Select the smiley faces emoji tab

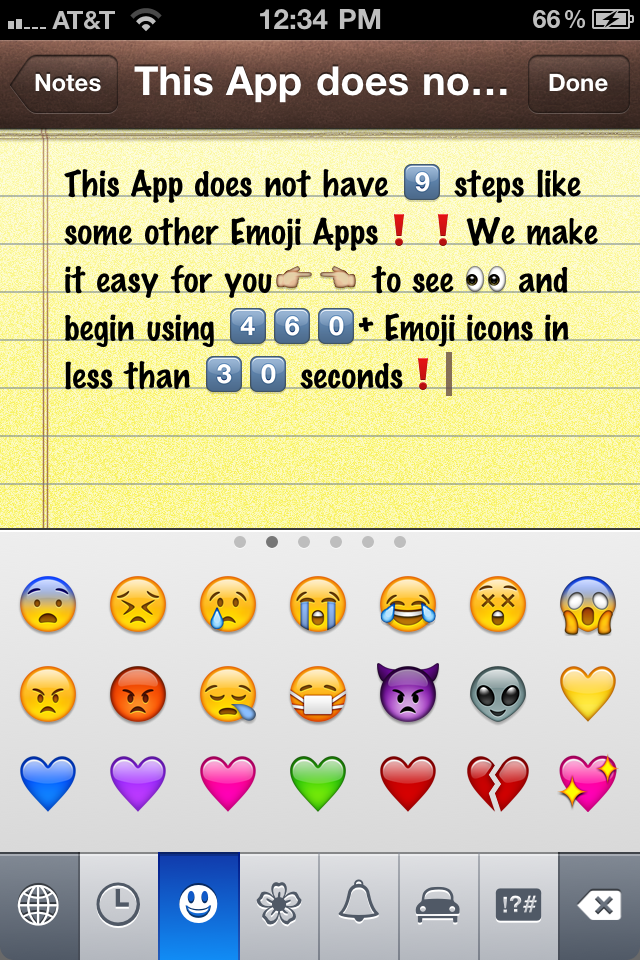pyautogui.click(x=199, y=906)
